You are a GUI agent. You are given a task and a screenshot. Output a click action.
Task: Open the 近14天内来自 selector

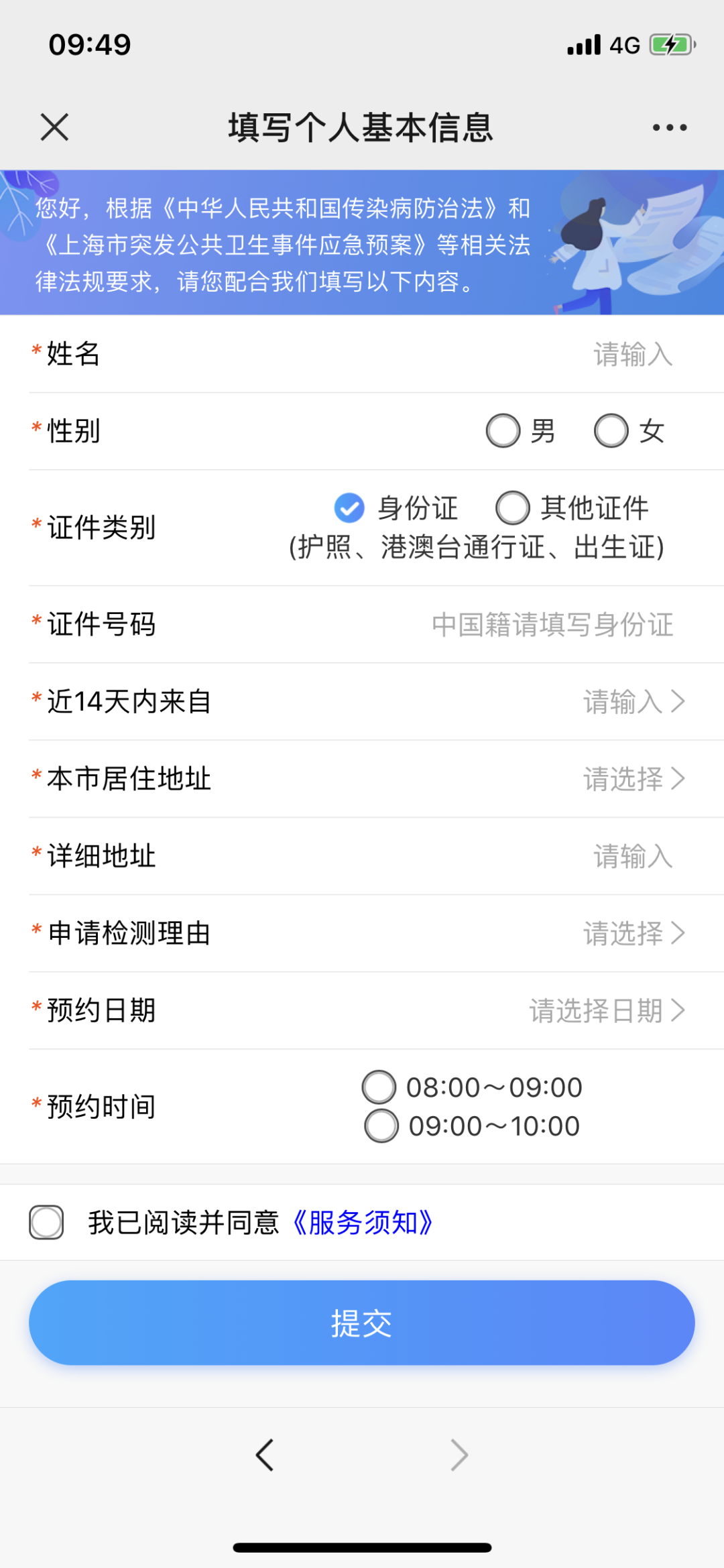633,702
